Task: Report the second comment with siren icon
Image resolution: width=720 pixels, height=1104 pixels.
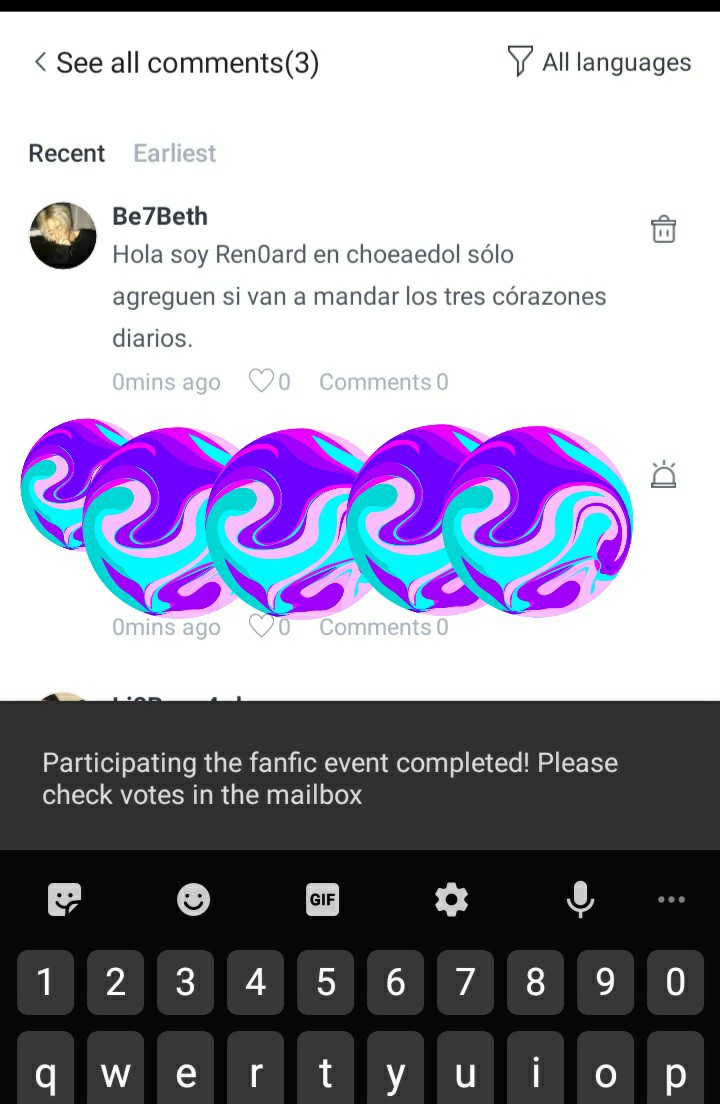Action: (x=663, y=475)
